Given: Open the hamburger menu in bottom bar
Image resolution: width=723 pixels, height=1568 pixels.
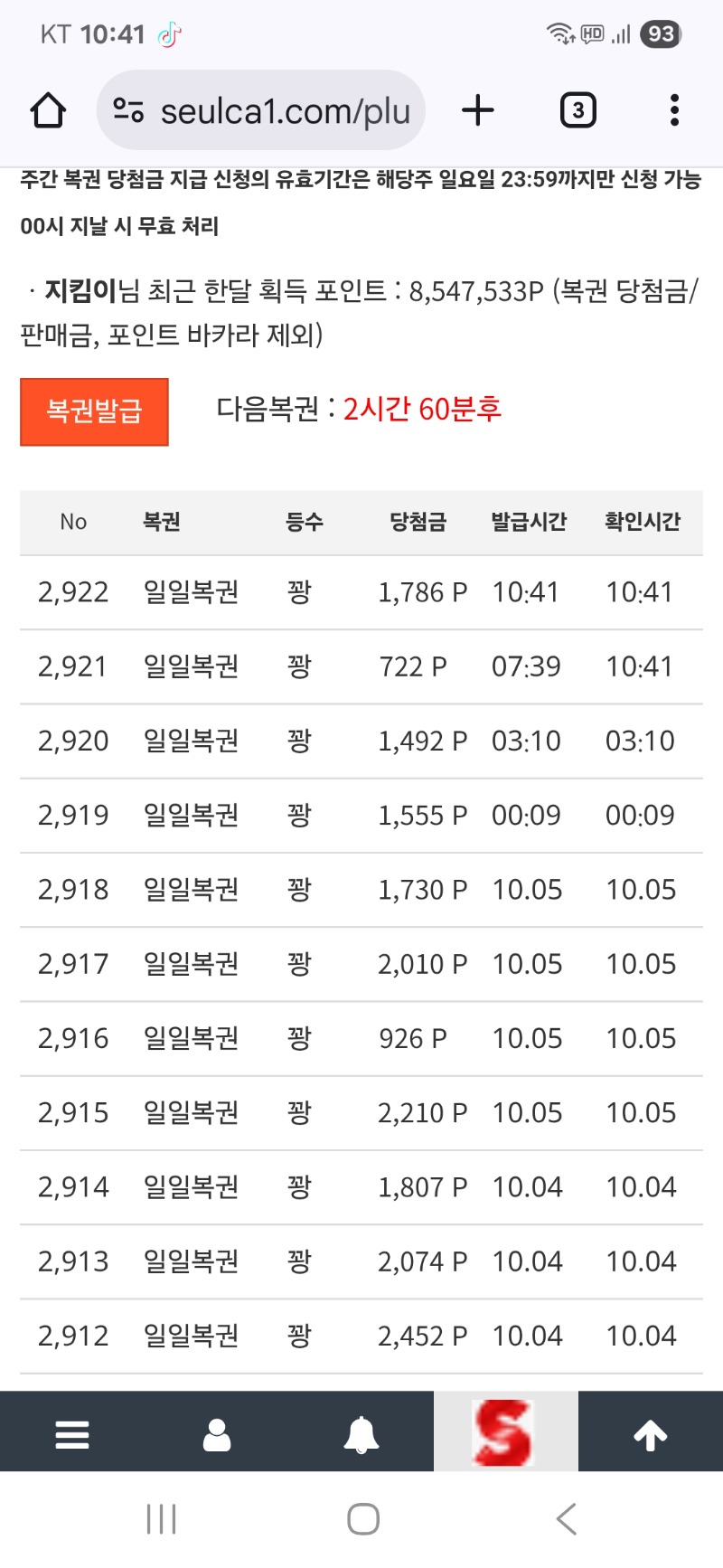Looking at the screenshot, I should tap(72, 1434).
